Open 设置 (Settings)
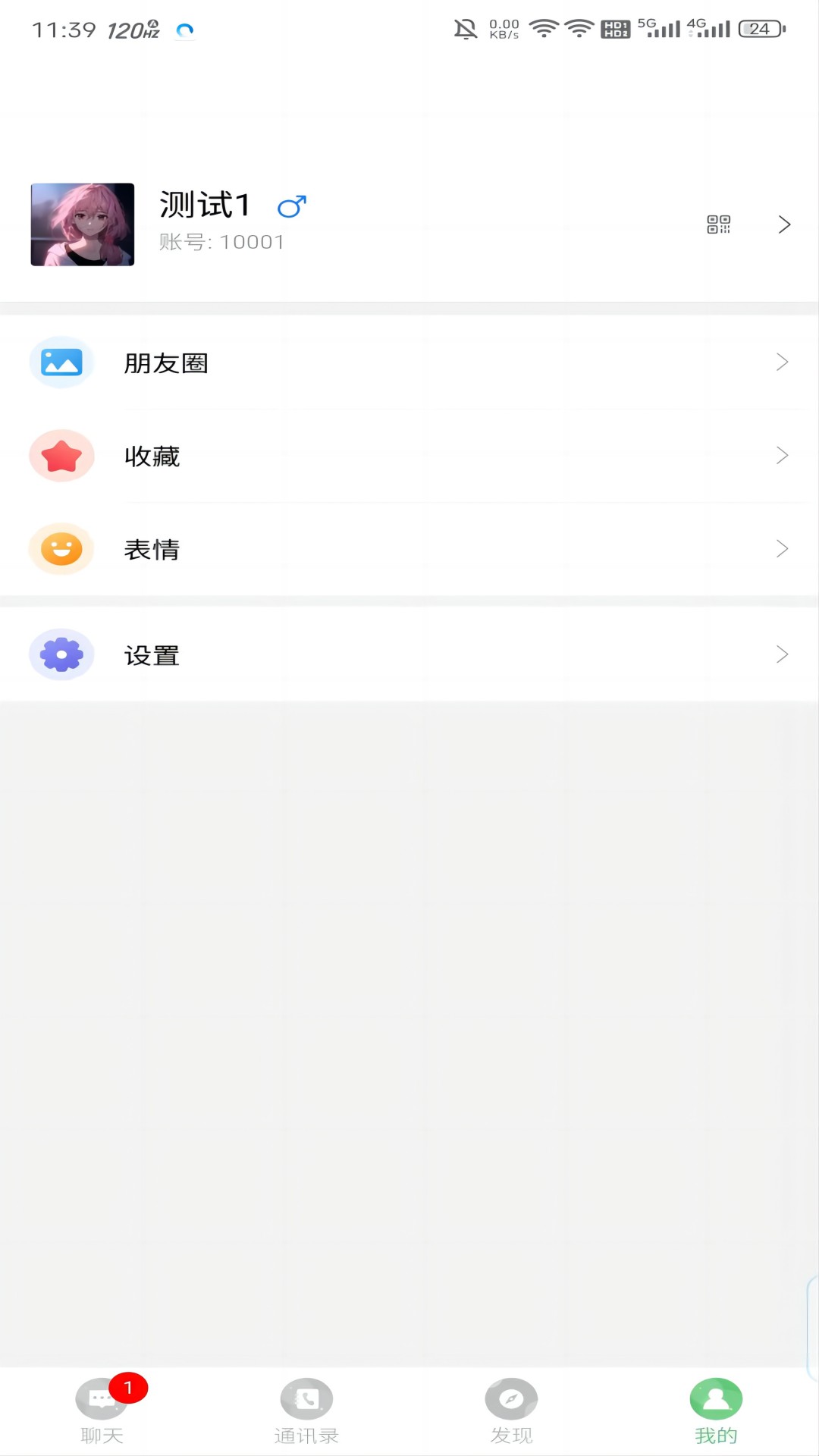This screenshot has width=819, height=1456. pos(409,654)
